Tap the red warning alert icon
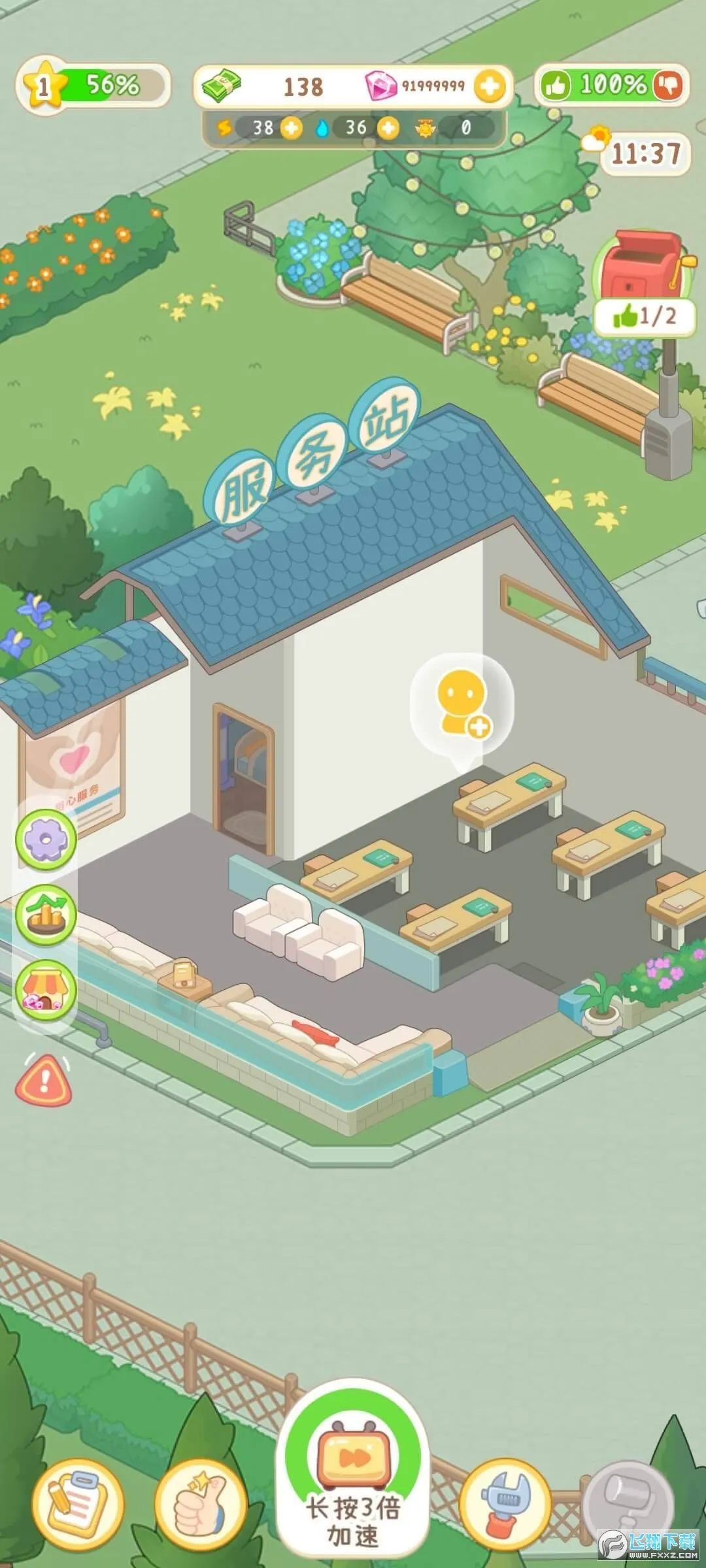The image size is (706, 1568). (44, 1081)
